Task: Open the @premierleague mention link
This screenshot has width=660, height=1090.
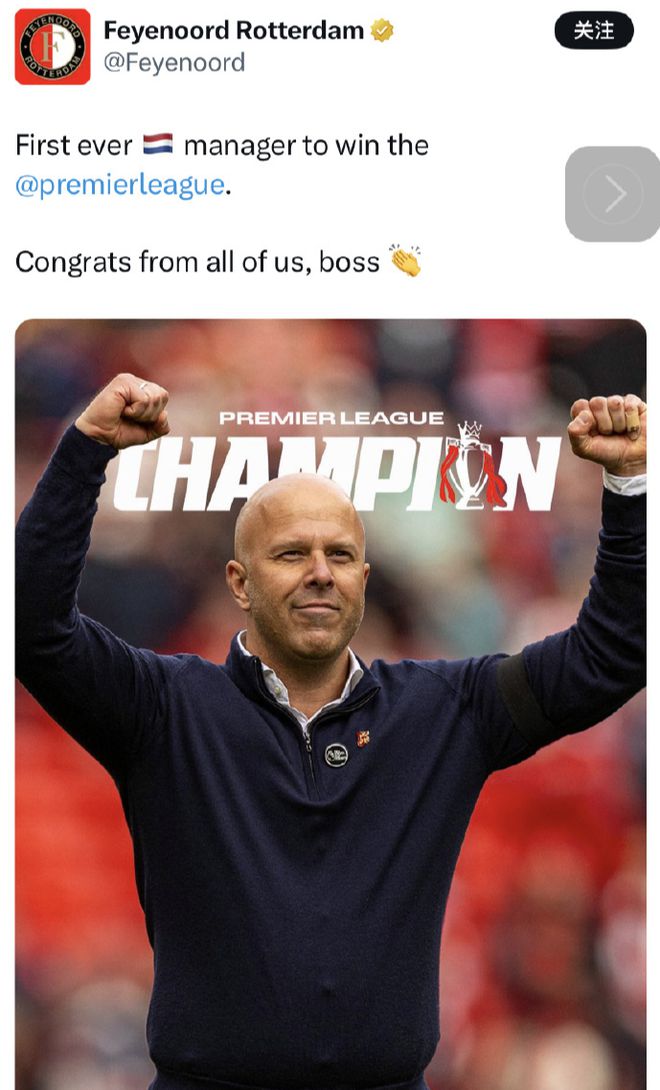Action: coord(119,186)
